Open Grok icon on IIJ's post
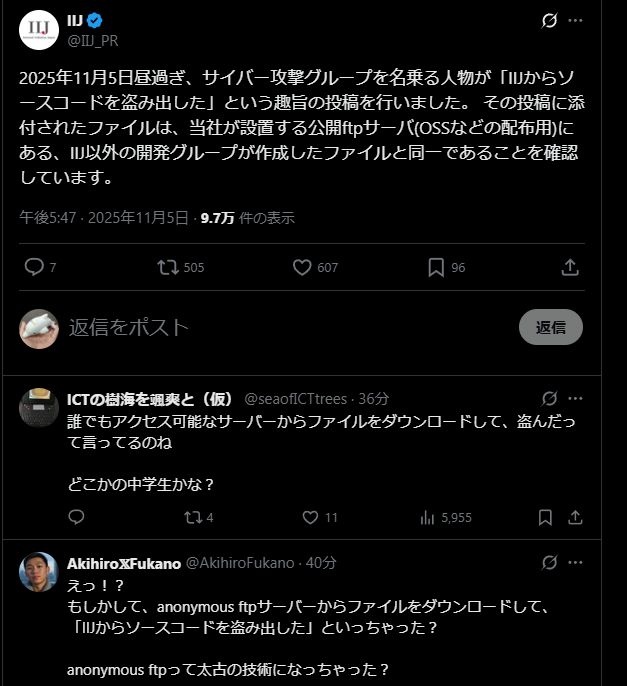The height and width of the screenshot is (686, 627). click(549, 20)
